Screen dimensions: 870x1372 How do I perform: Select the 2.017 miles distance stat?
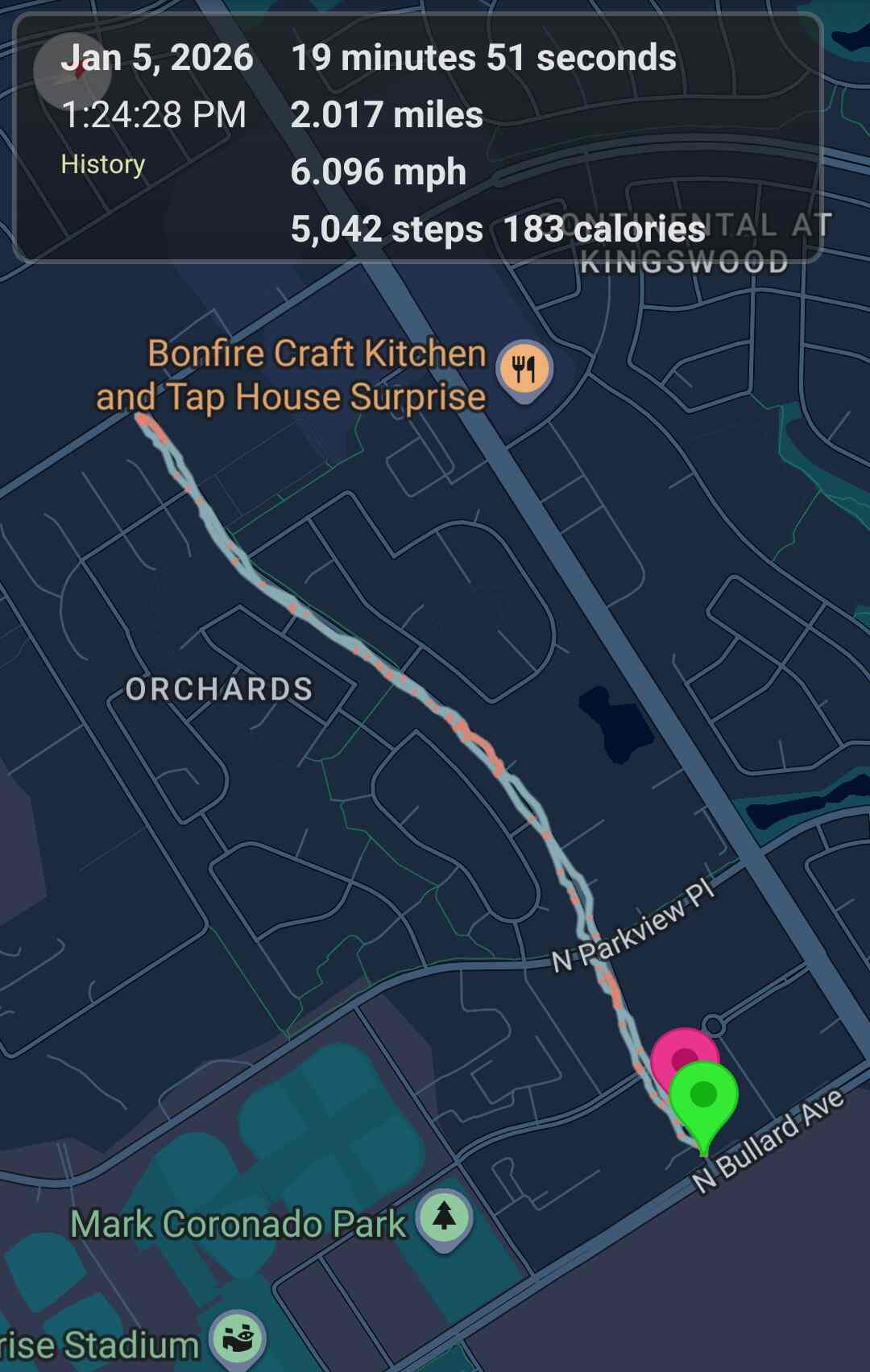[x=387, y=114]
